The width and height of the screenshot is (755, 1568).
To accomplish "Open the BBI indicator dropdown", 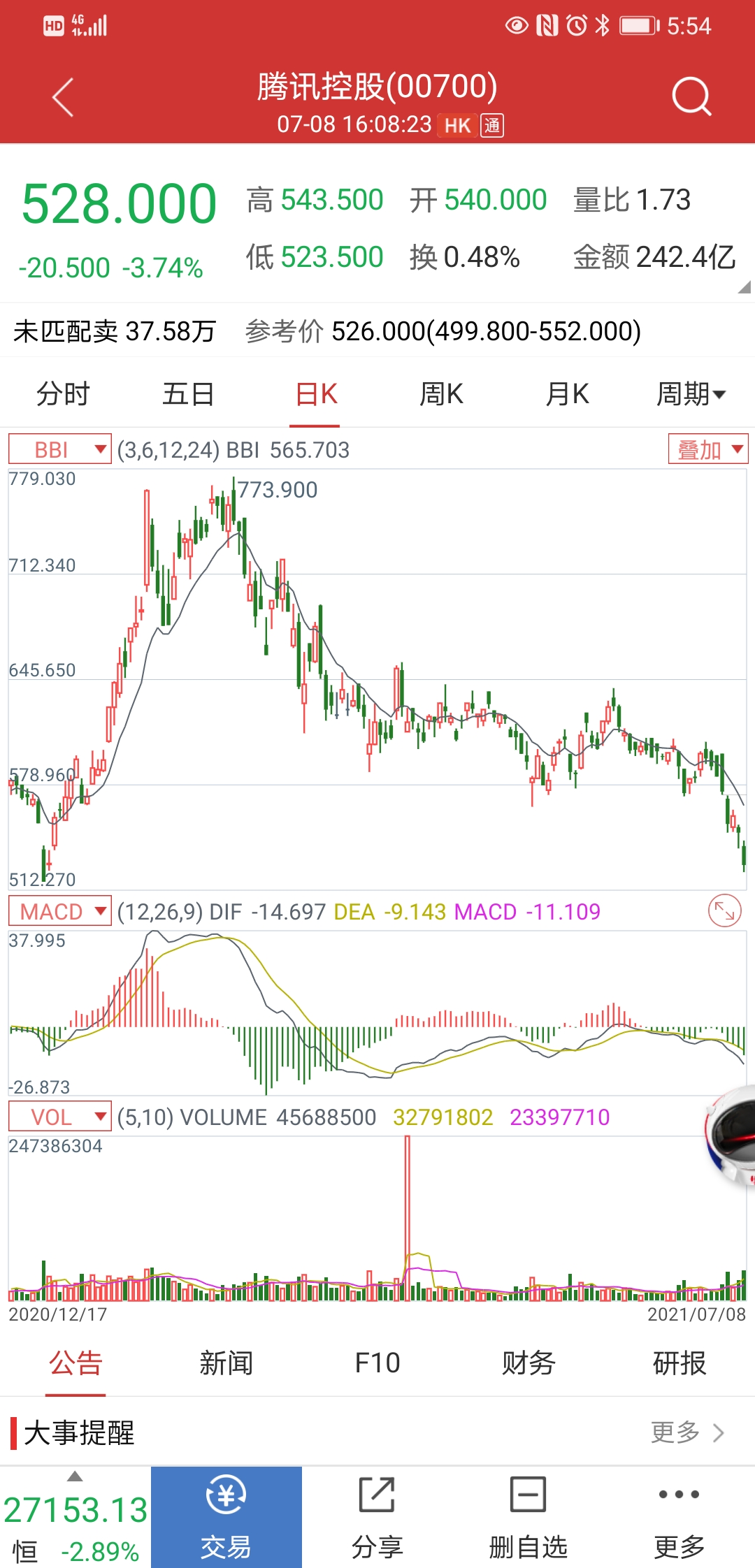I will 60,449.
